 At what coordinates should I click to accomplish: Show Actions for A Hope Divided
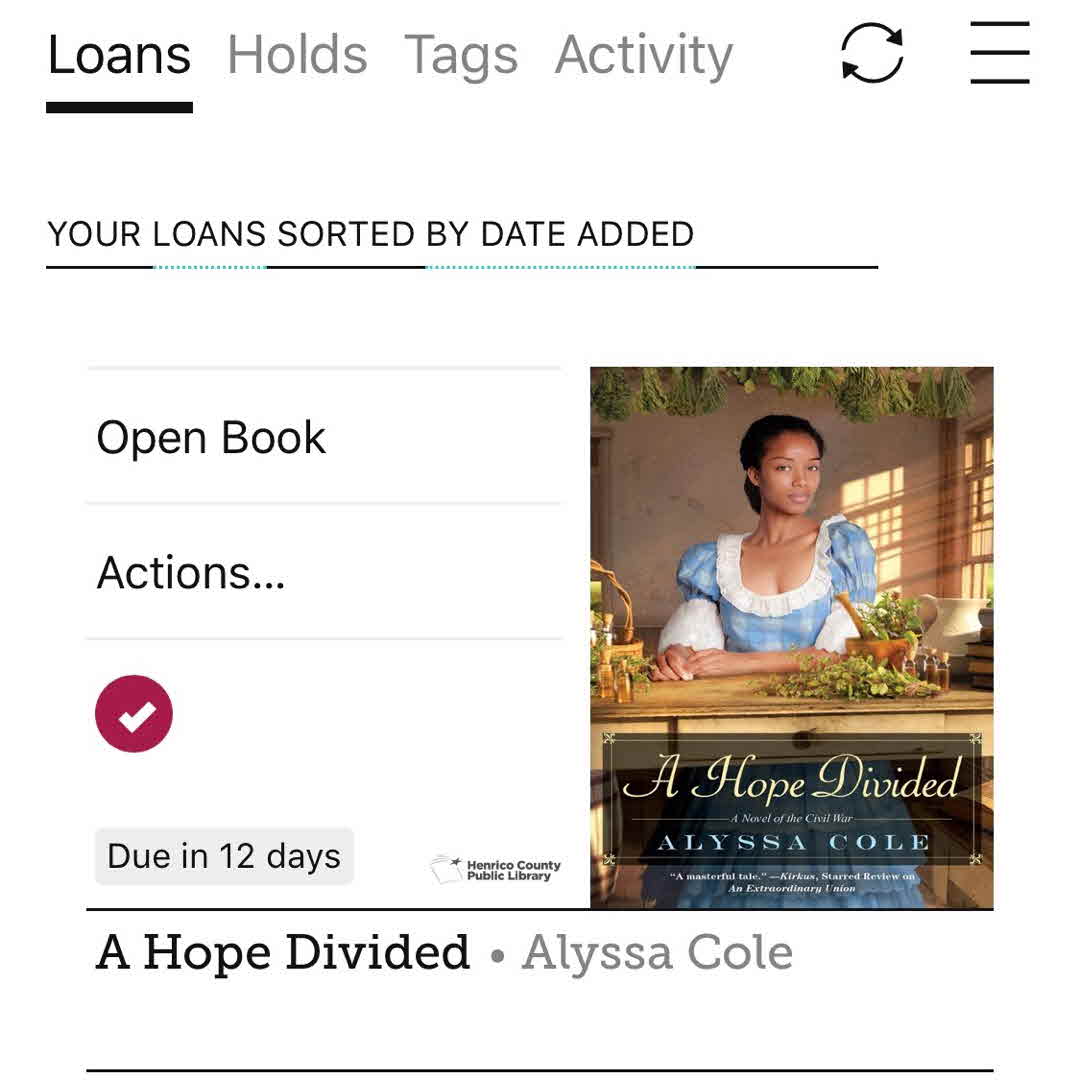[x=191, y=573]
